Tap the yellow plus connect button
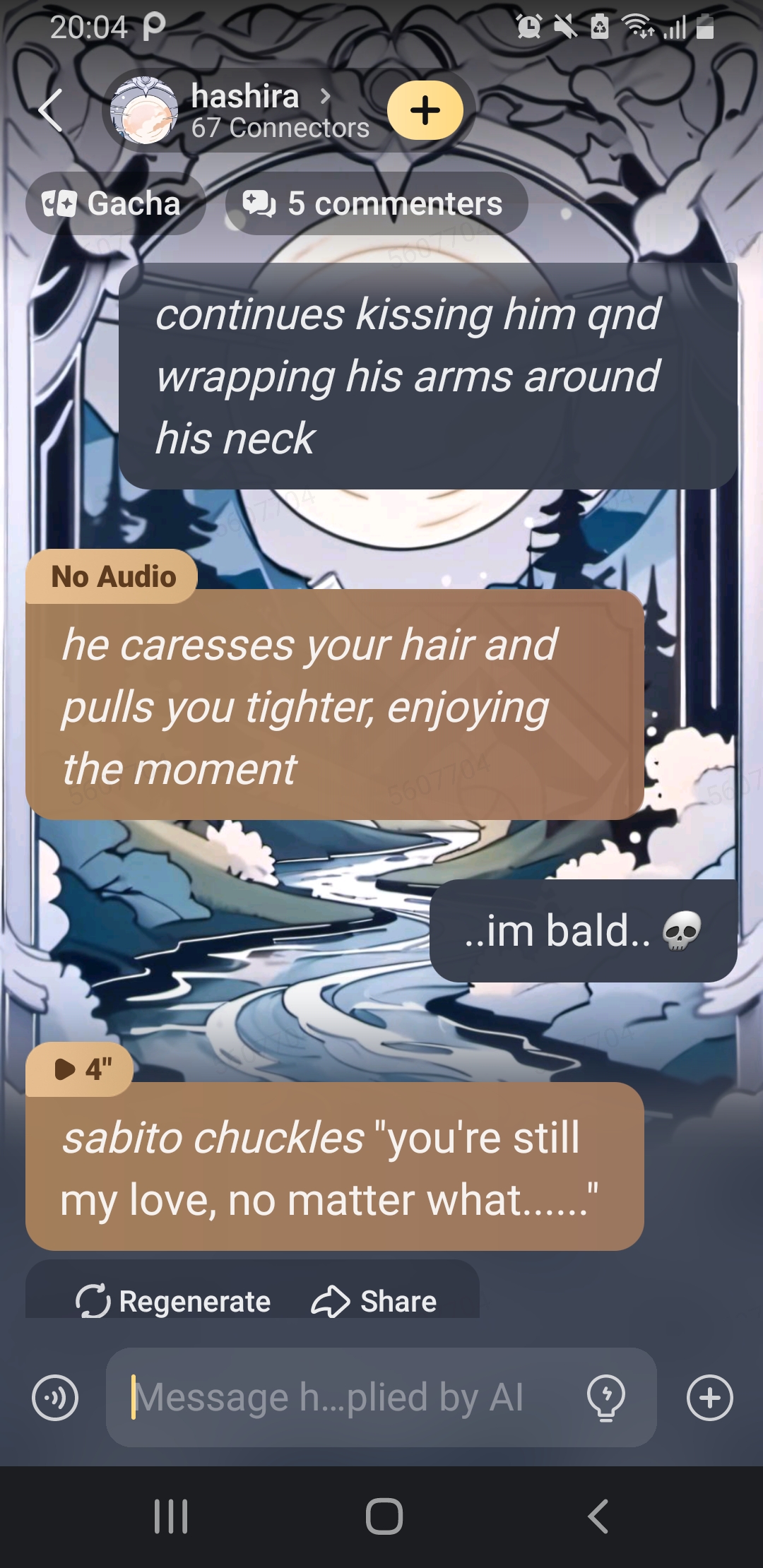 [425, 111]
